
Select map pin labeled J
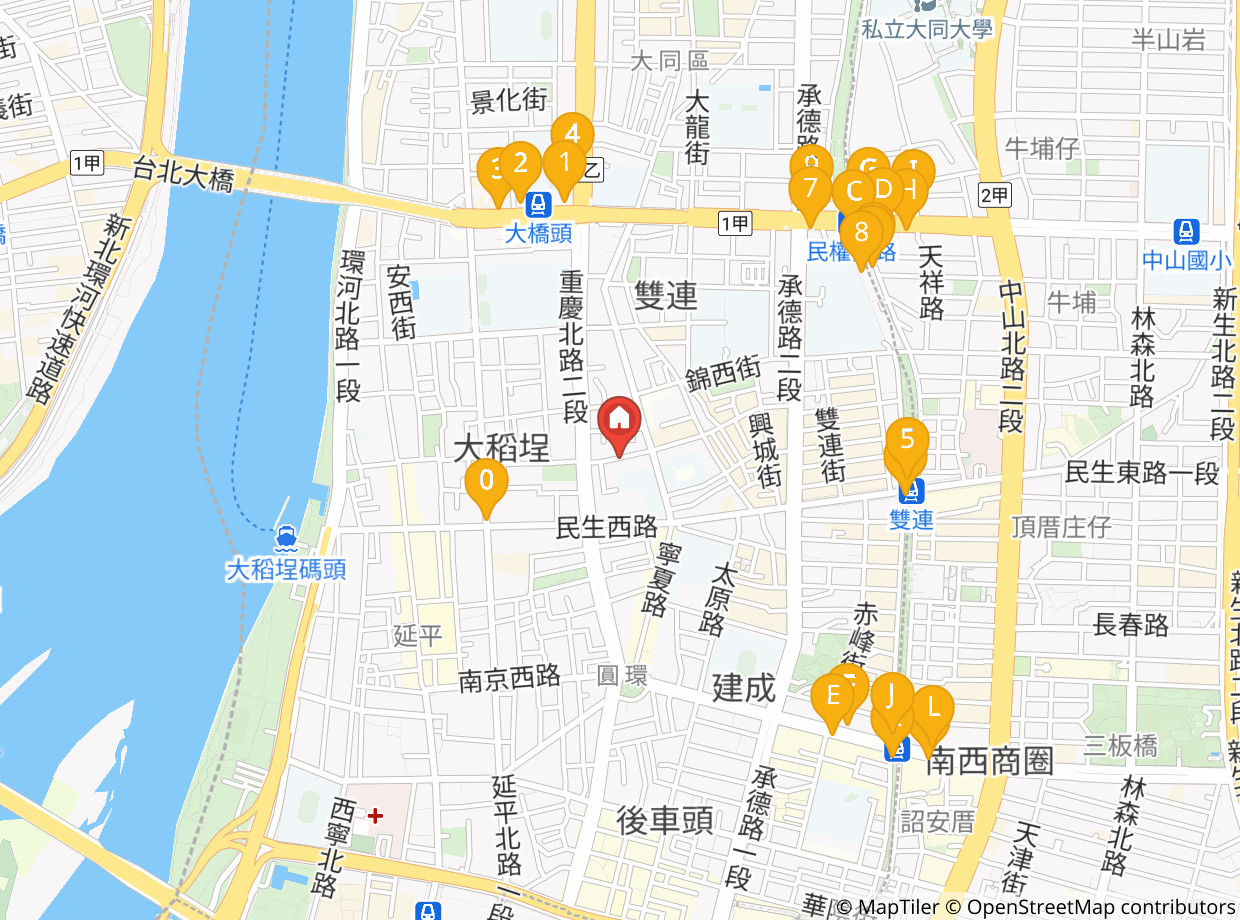(892, 692)
